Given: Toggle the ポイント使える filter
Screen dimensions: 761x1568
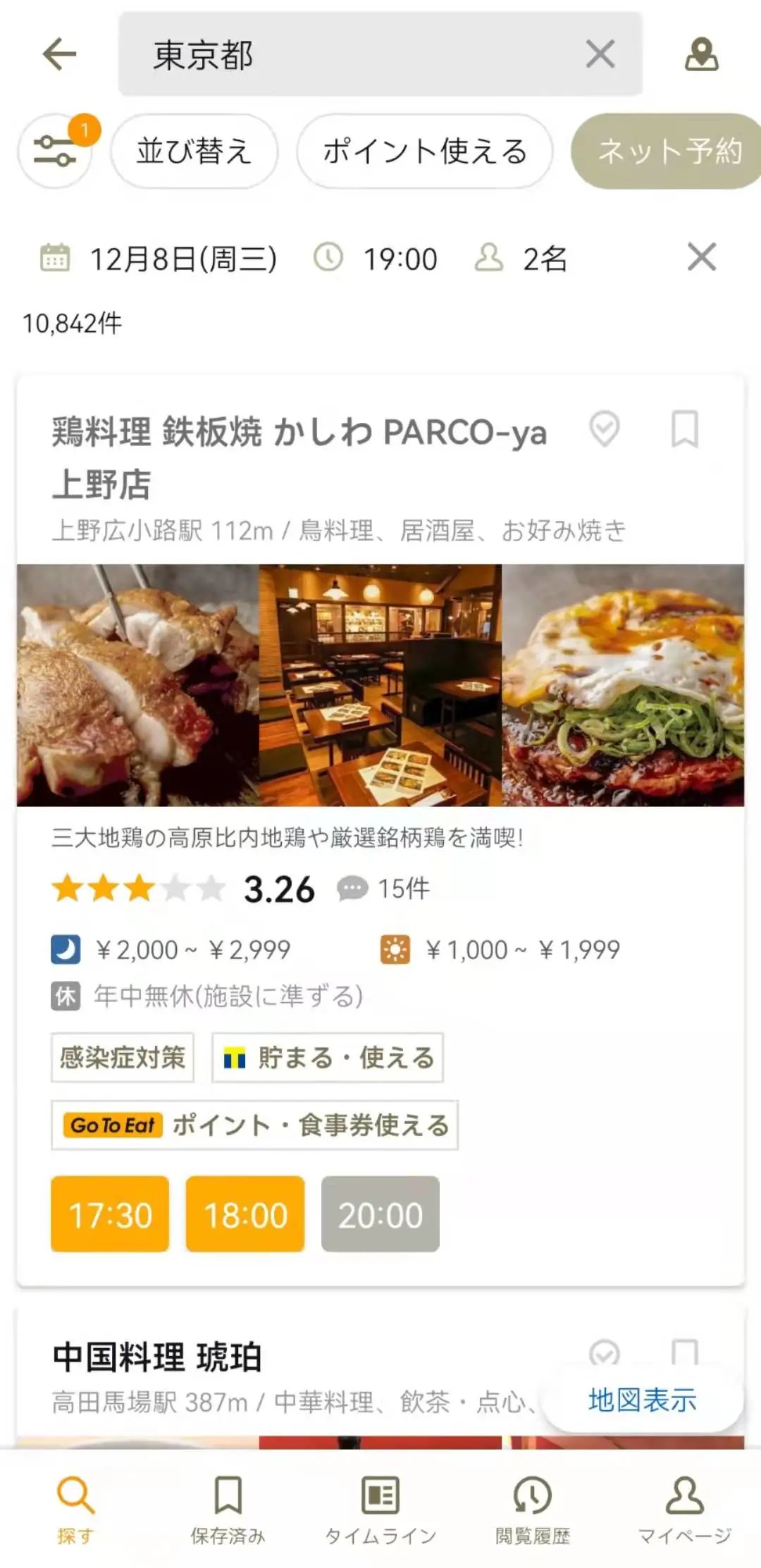Looking at the screenshot, I should coord(425,152).
